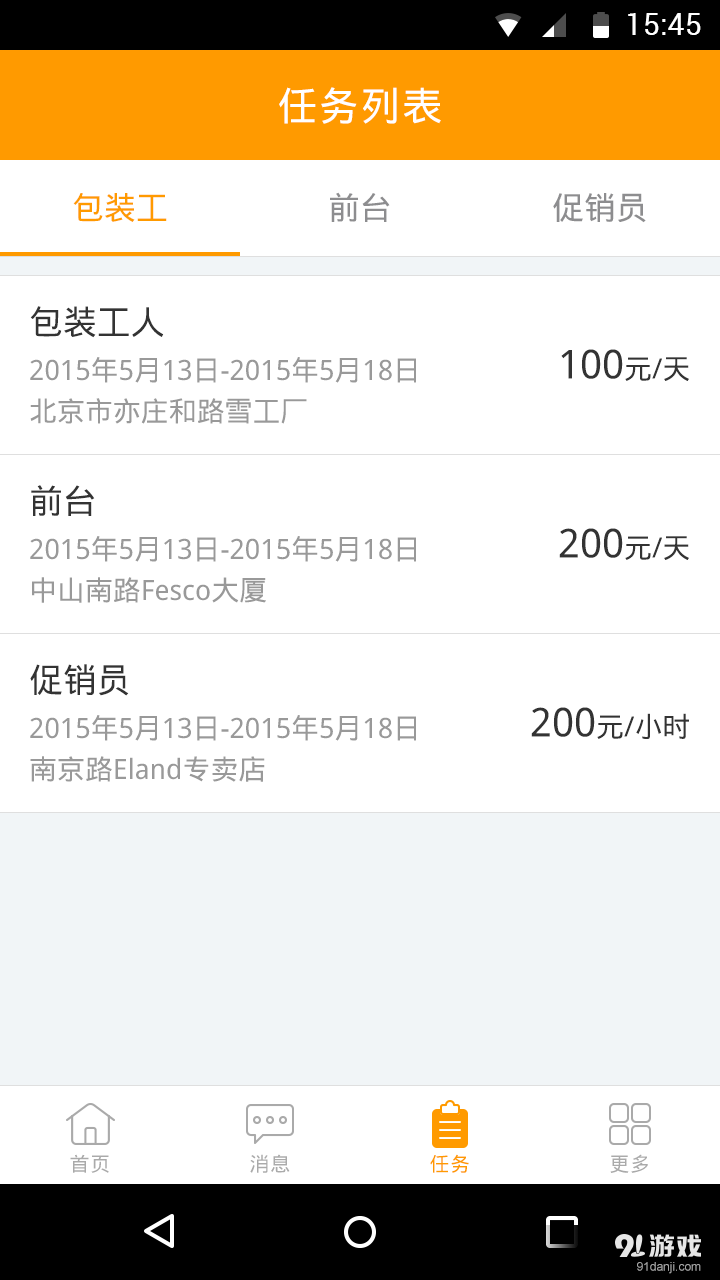720x1280 pixels.
Task: Tap the 100元/天 wage label
Action: tap(620, 364)
